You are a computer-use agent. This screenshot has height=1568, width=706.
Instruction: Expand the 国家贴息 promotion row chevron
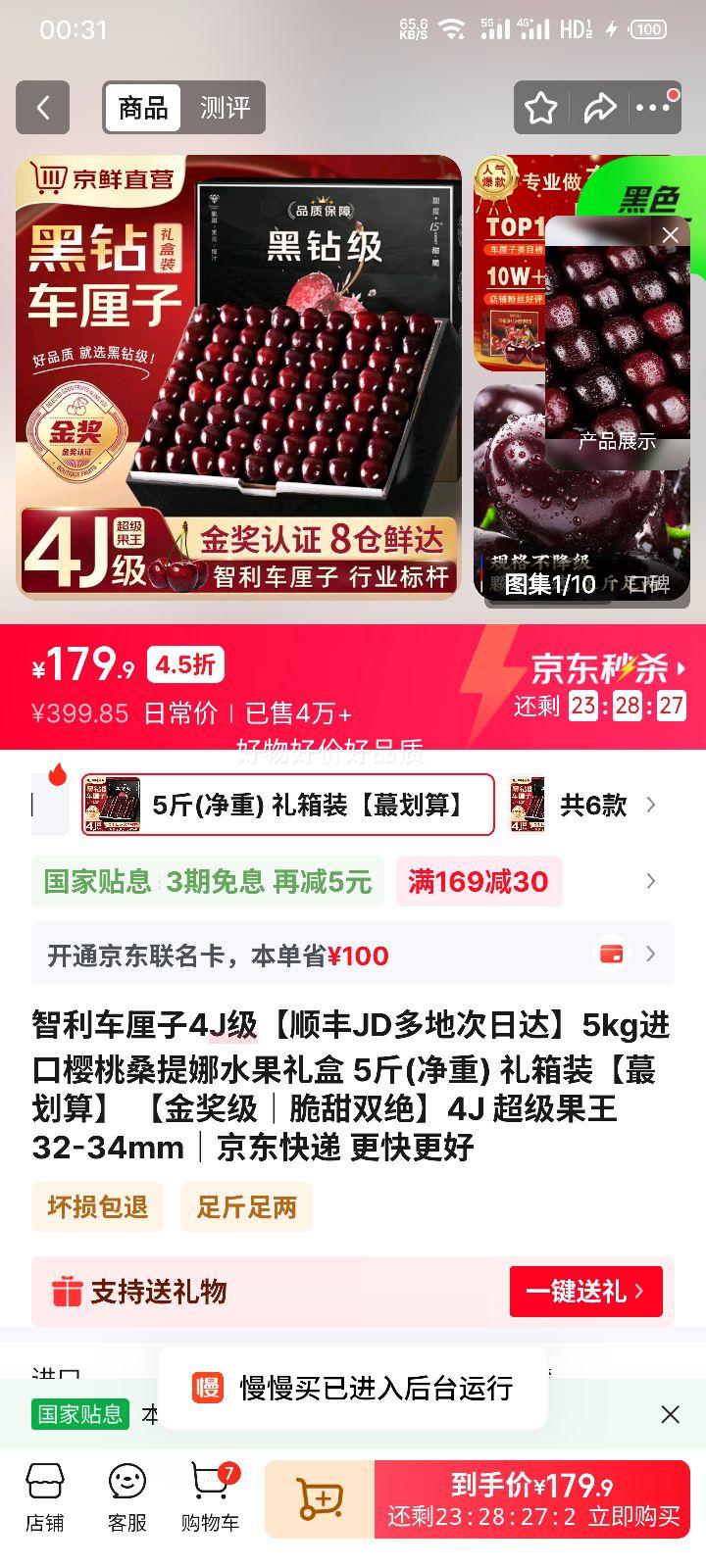650,881
